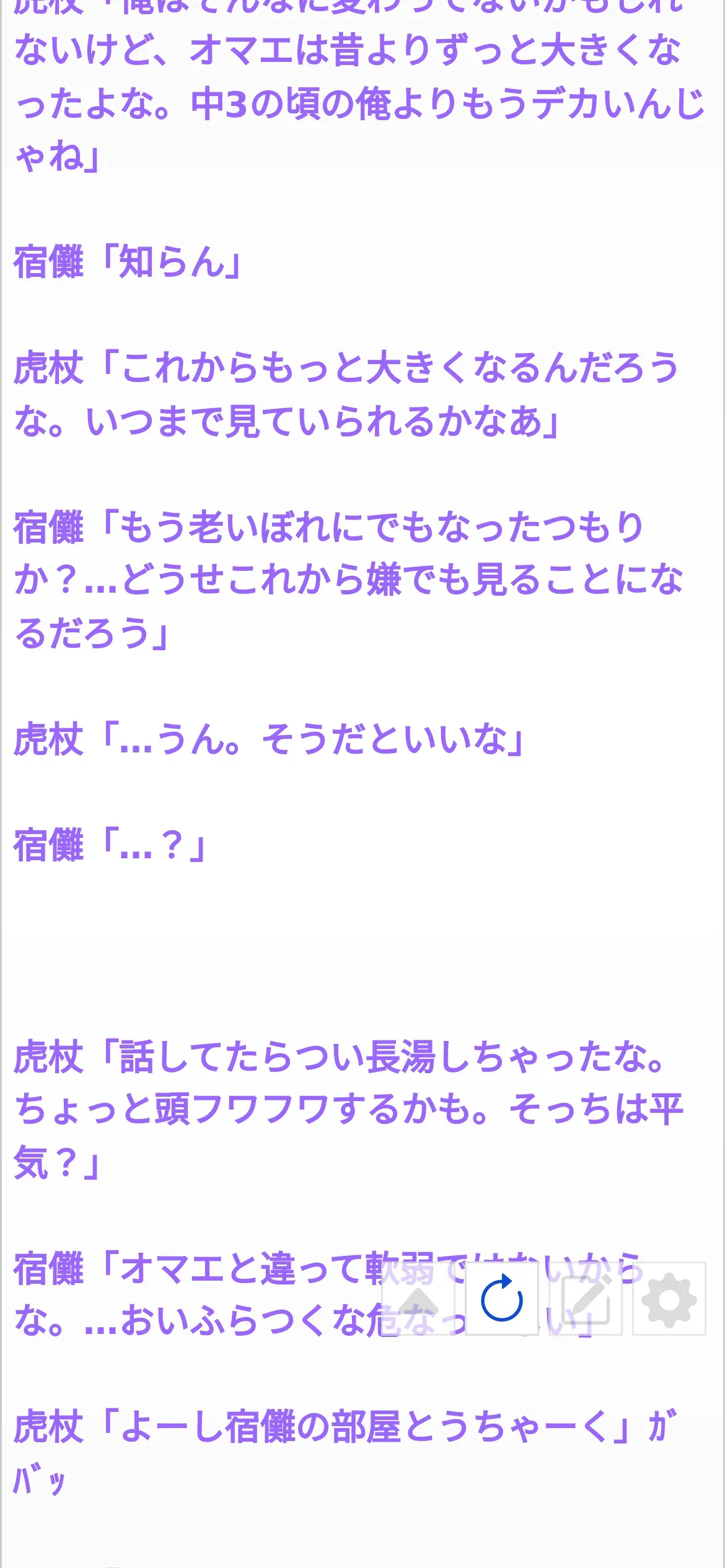This screenshot has width=725, height=1568.
Task: Jump to top with the up arrow
Action: click(x=418, y=1299)
